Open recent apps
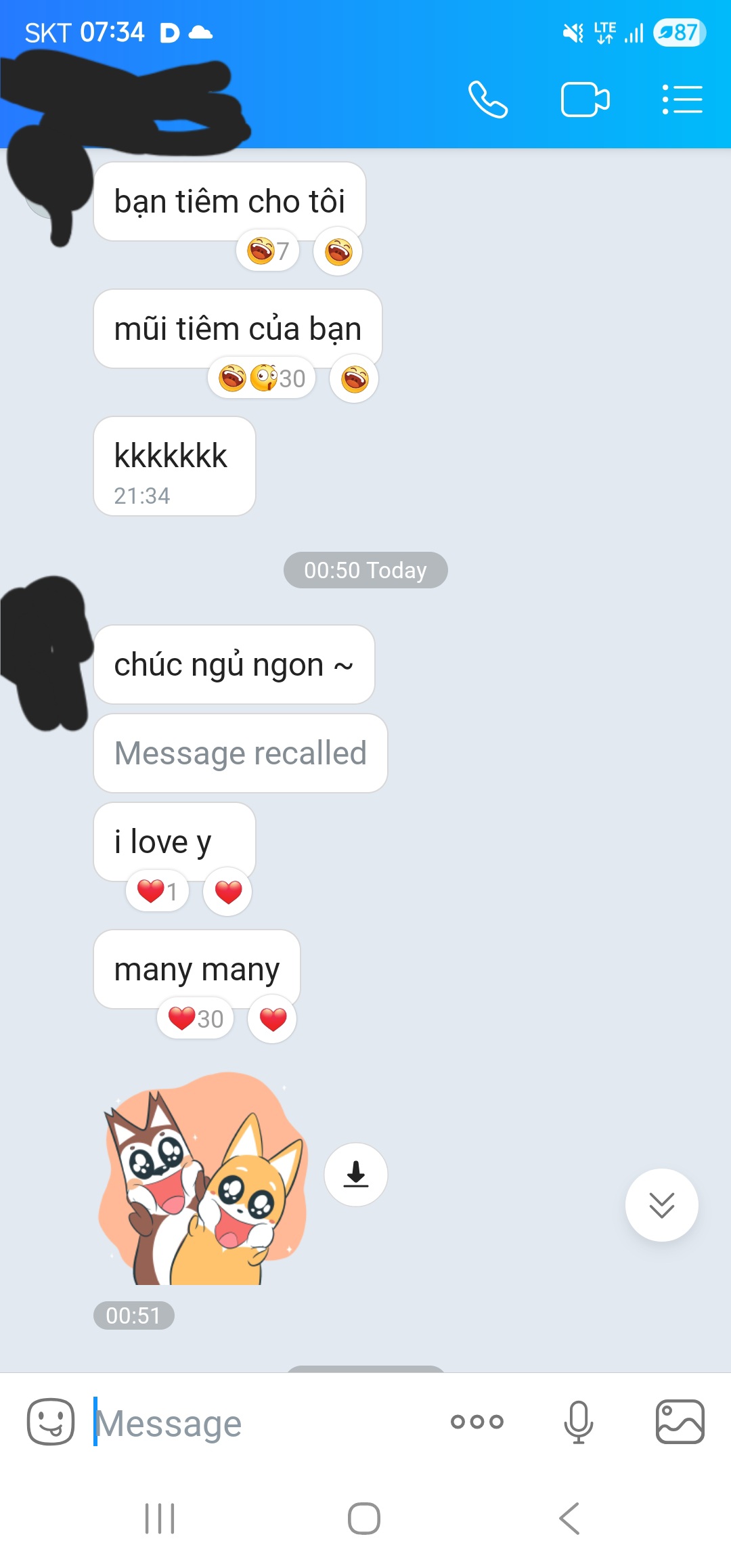Screen dimensions: 731x1568 pyautogui.click(x=160, y=1518)
